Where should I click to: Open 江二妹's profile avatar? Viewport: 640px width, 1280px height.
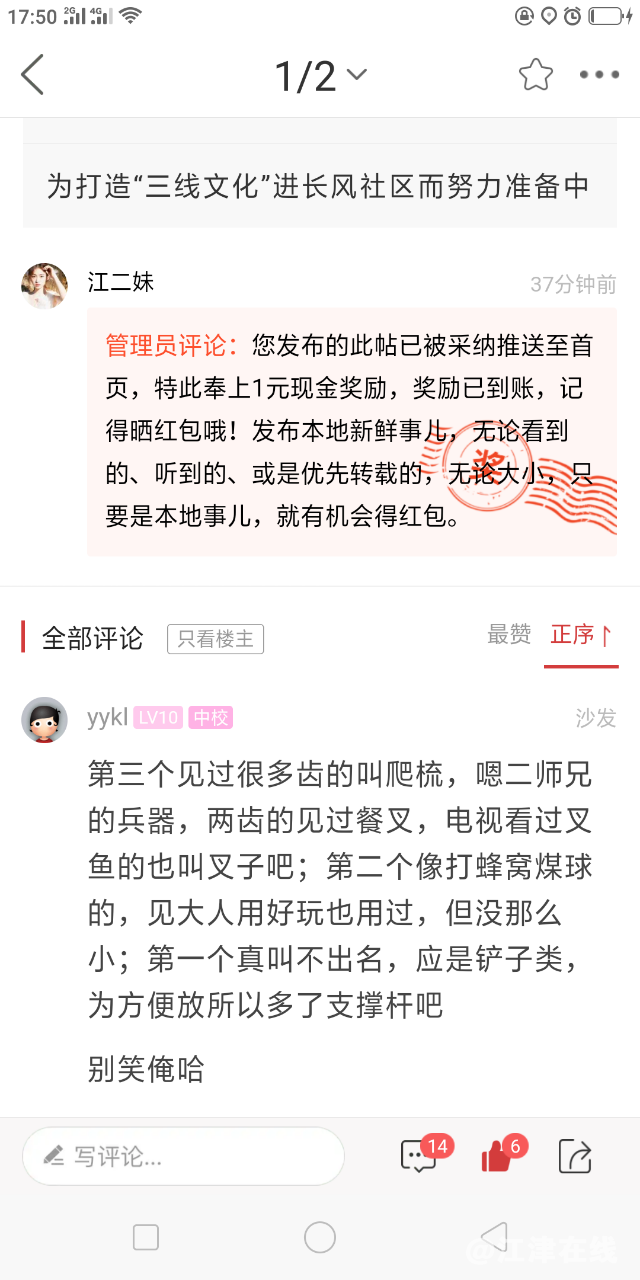(x=45, y=286)
